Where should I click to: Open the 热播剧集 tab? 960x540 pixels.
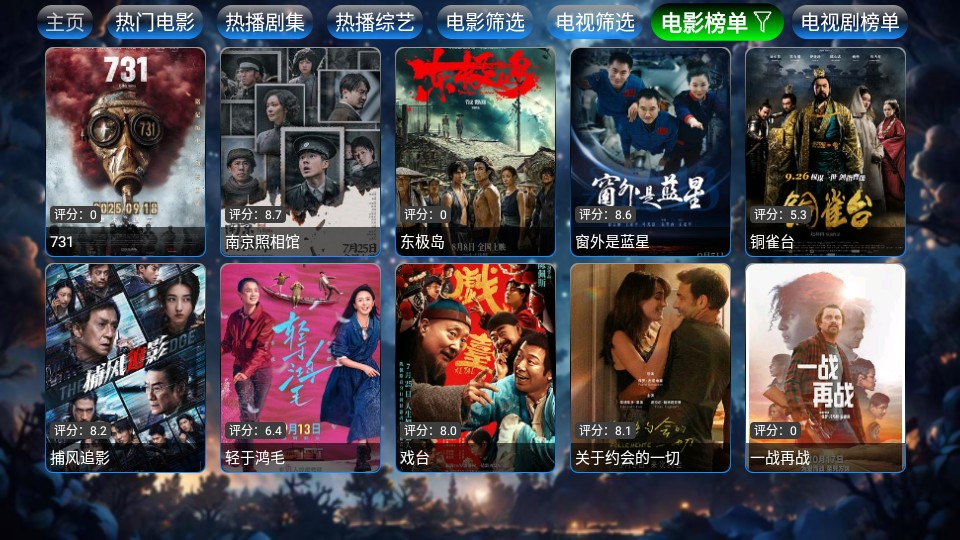coord(265,22)
